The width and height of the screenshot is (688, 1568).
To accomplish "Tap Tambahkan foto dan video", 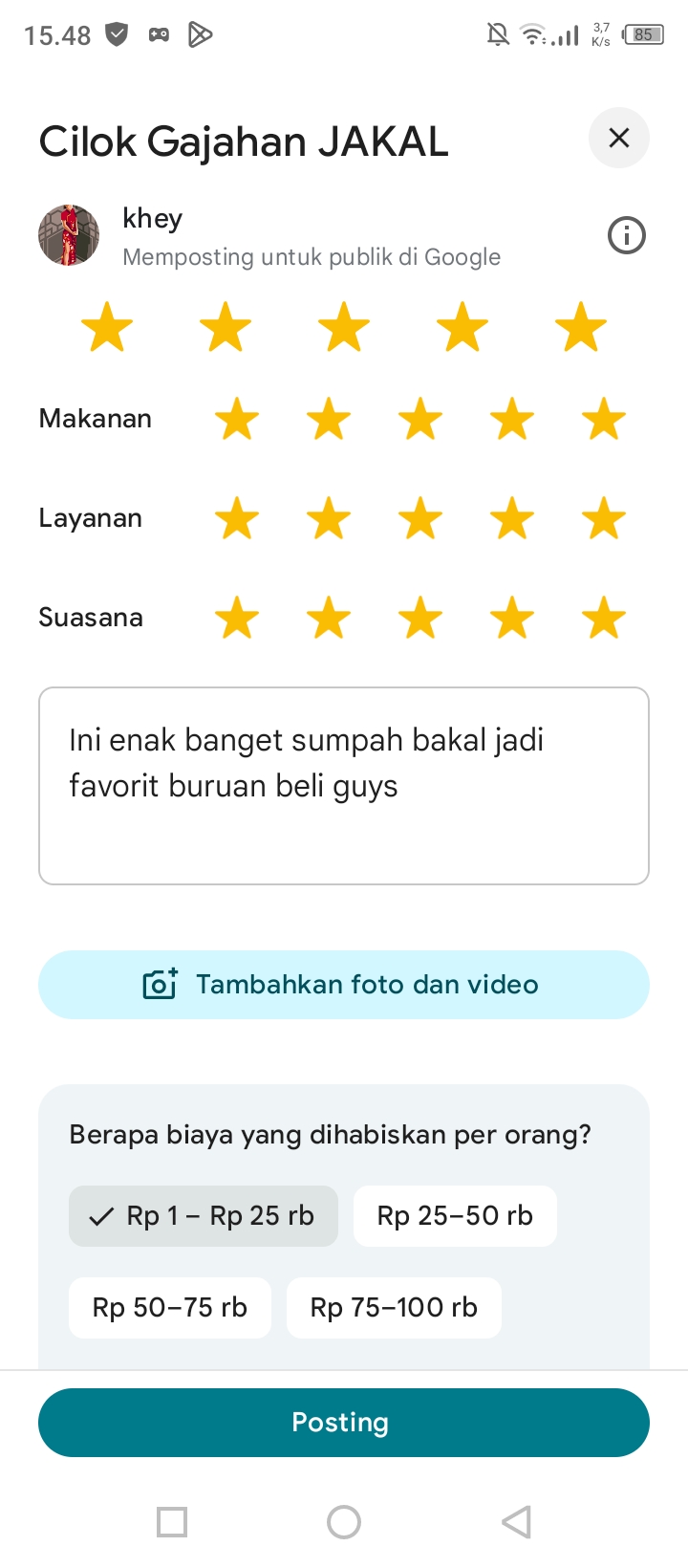I will pos(344,985).
